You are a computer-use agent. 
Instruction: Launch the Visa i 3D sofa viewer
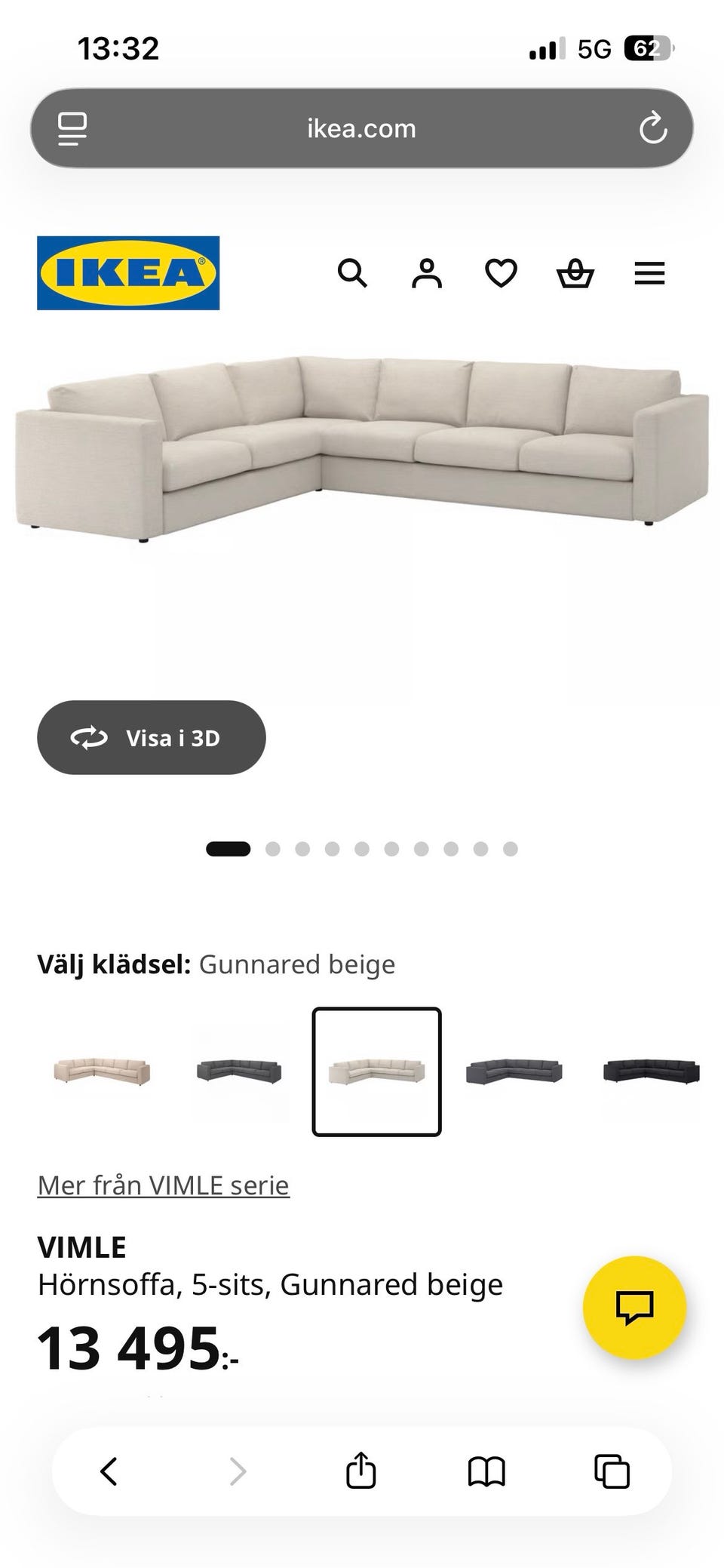pyautogui.click(x=151, y=737)
